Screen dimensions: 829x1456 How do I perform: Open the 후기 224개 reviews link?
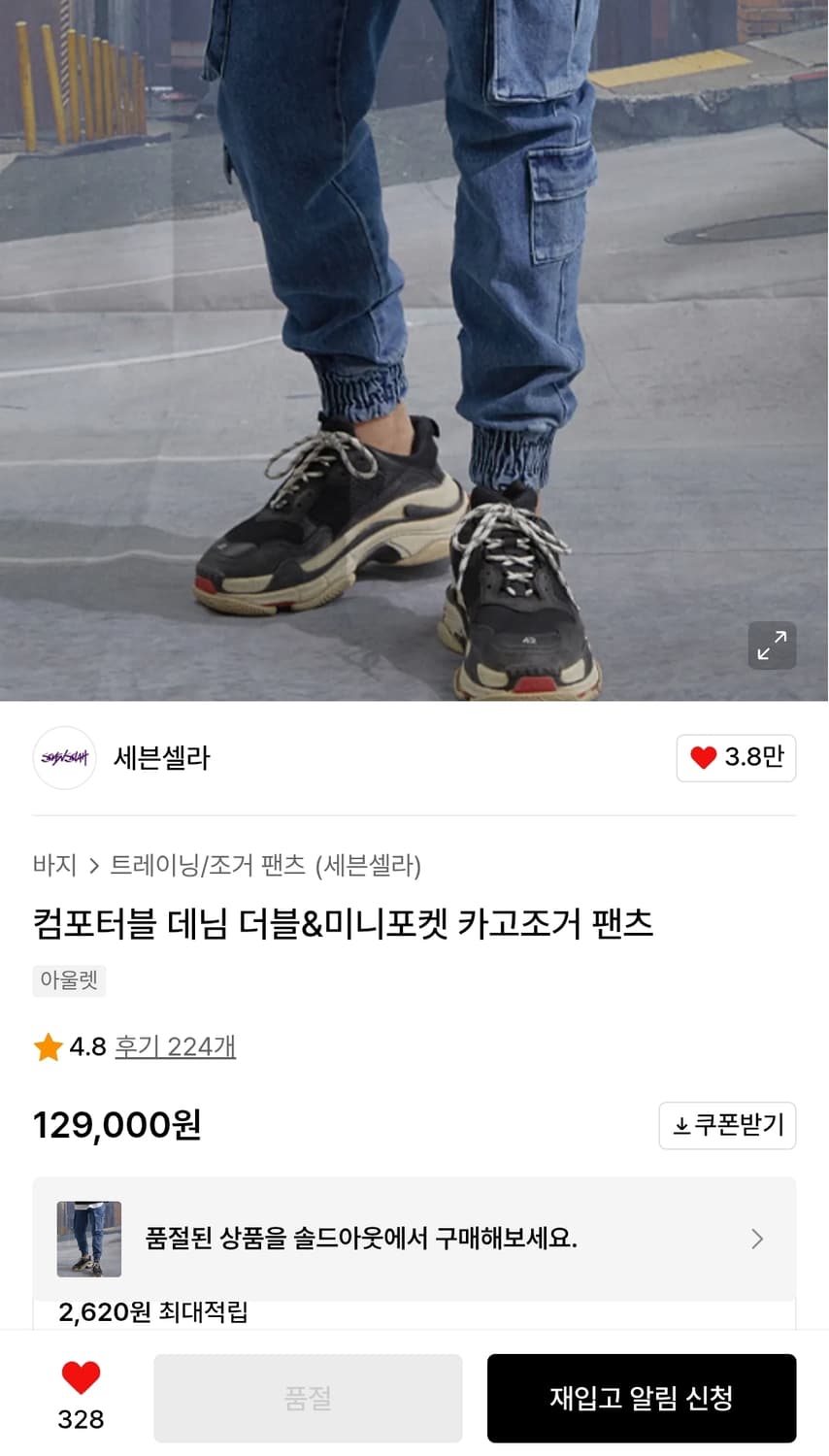[175, 1047]
